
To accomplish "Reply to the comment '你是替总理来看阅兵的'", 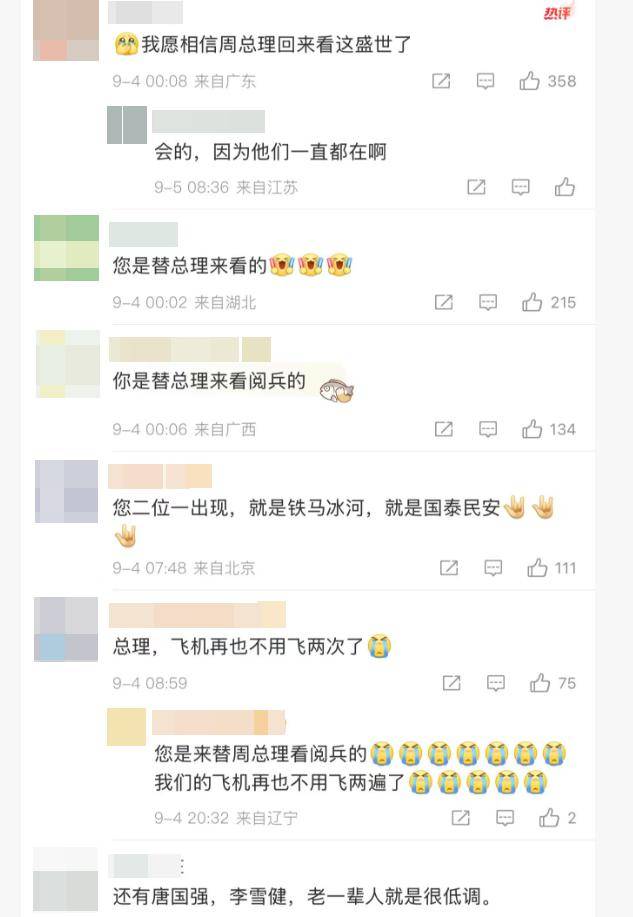I will [x=487, y=429].
